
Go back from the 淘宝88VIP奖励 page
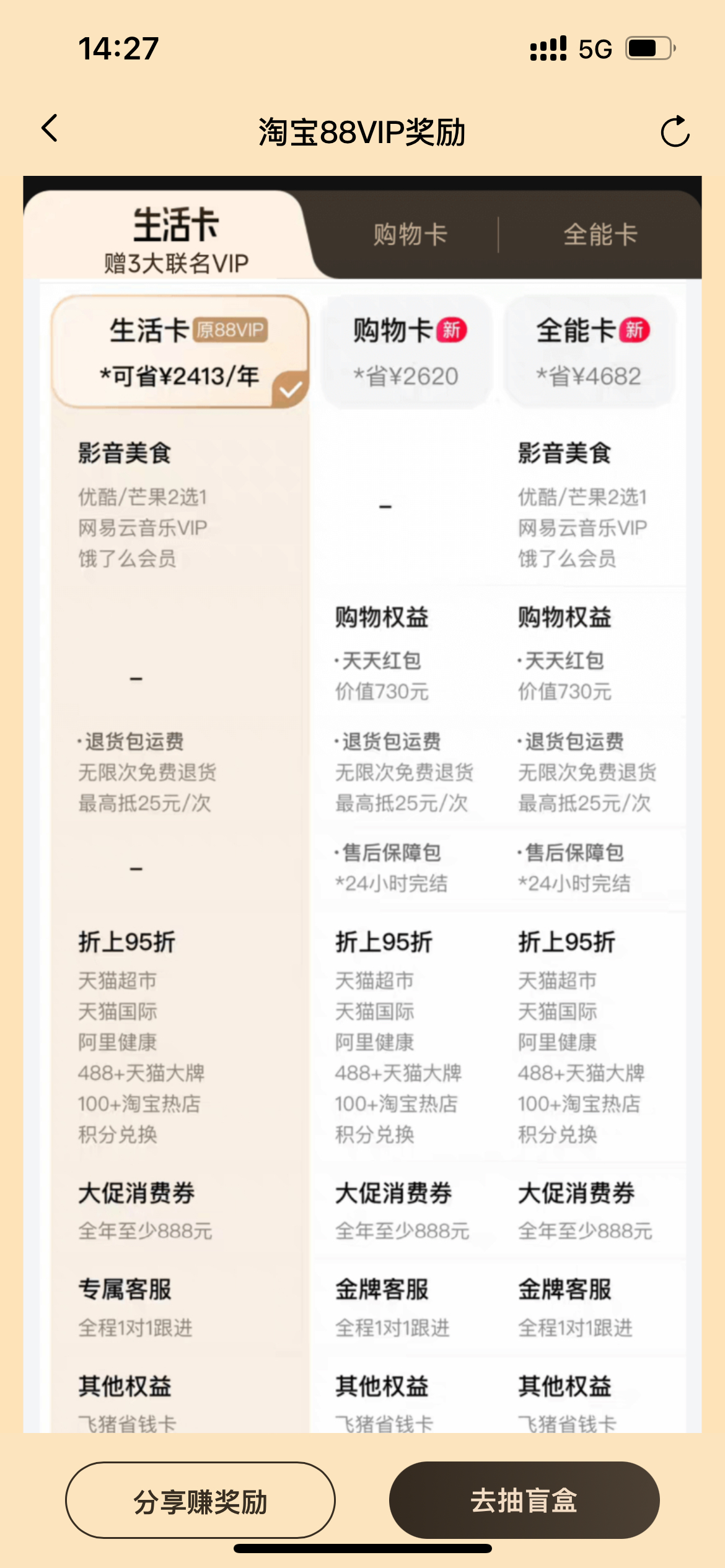pos(50,129)
